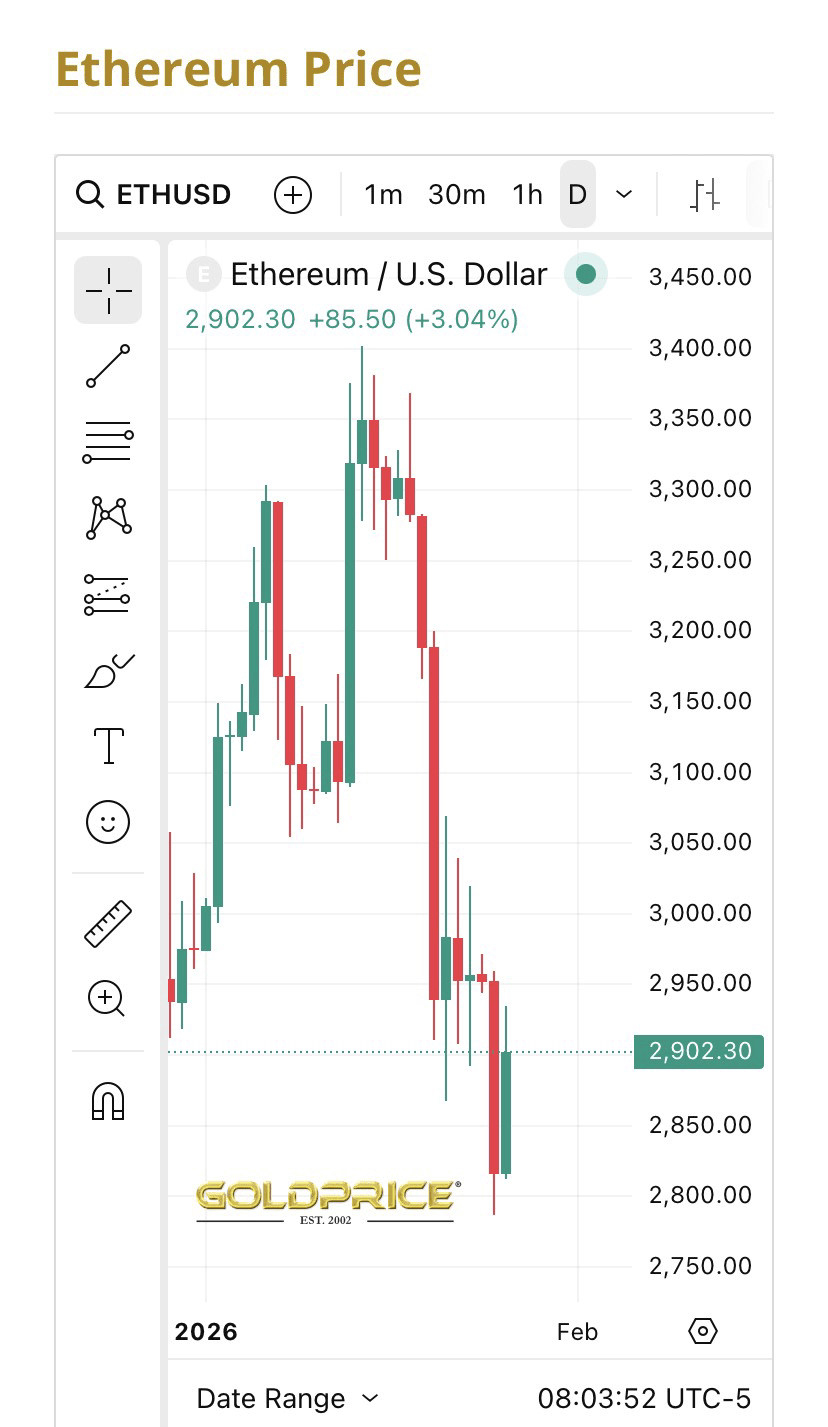Open the emoji icons tool

pos(108,822)
